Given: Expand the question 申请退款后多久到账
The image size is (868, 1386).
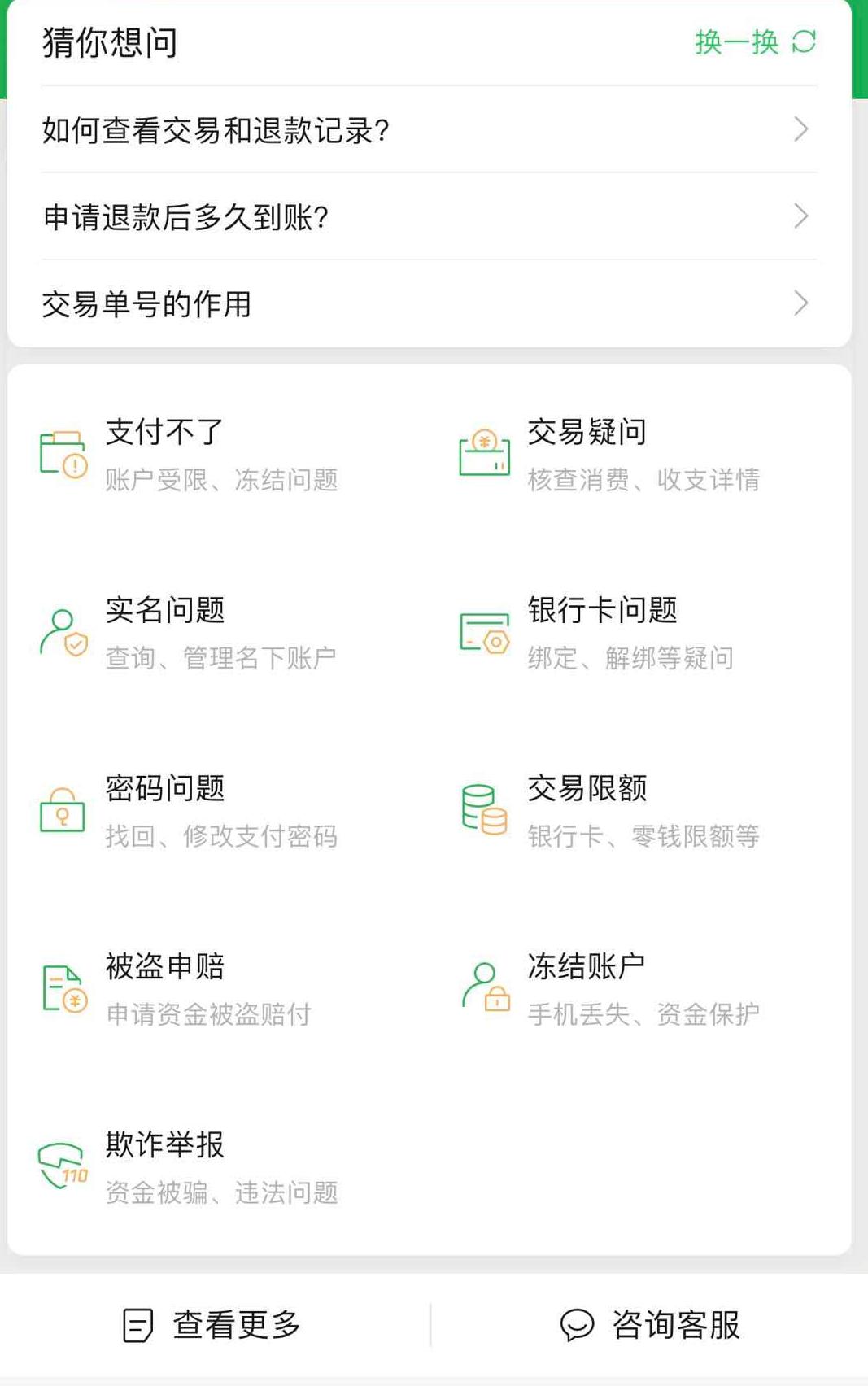Looking at the screenshot, I should pyautogui.click(x=423, y=216).
